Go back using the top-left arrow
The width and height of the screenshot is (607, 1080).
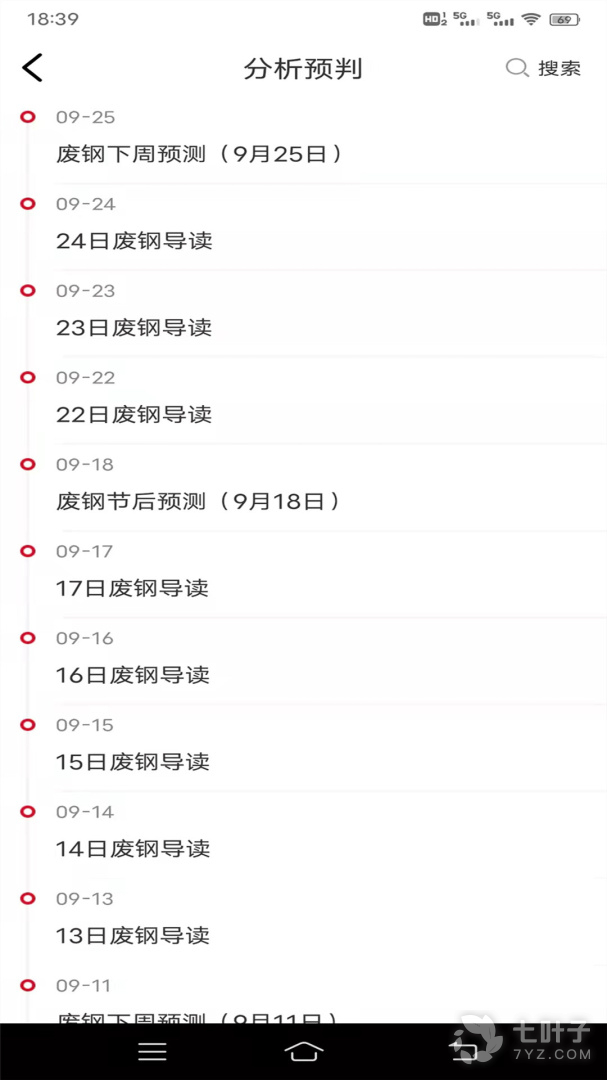click(x=33, y=68)
